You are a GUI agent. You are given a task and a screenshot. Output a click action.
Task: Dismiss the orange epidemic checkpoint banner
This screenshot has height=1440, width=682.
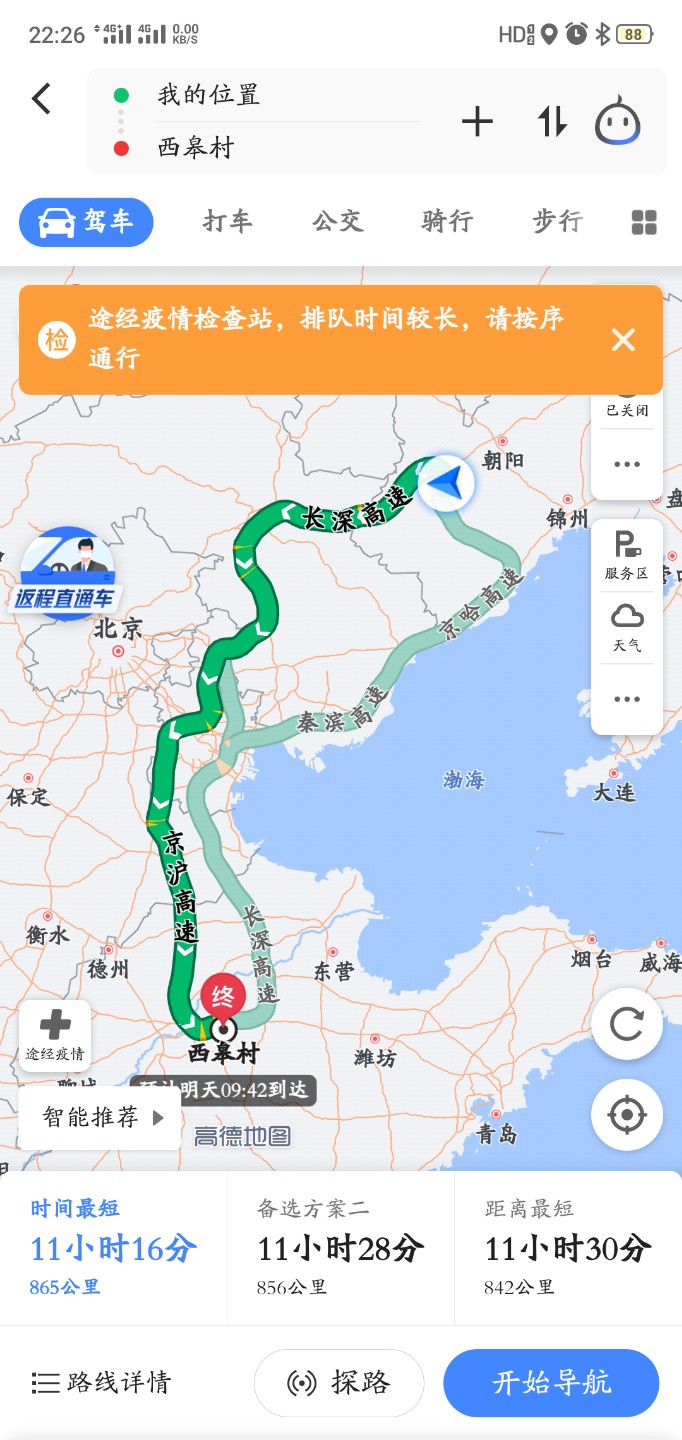(623, 340)
